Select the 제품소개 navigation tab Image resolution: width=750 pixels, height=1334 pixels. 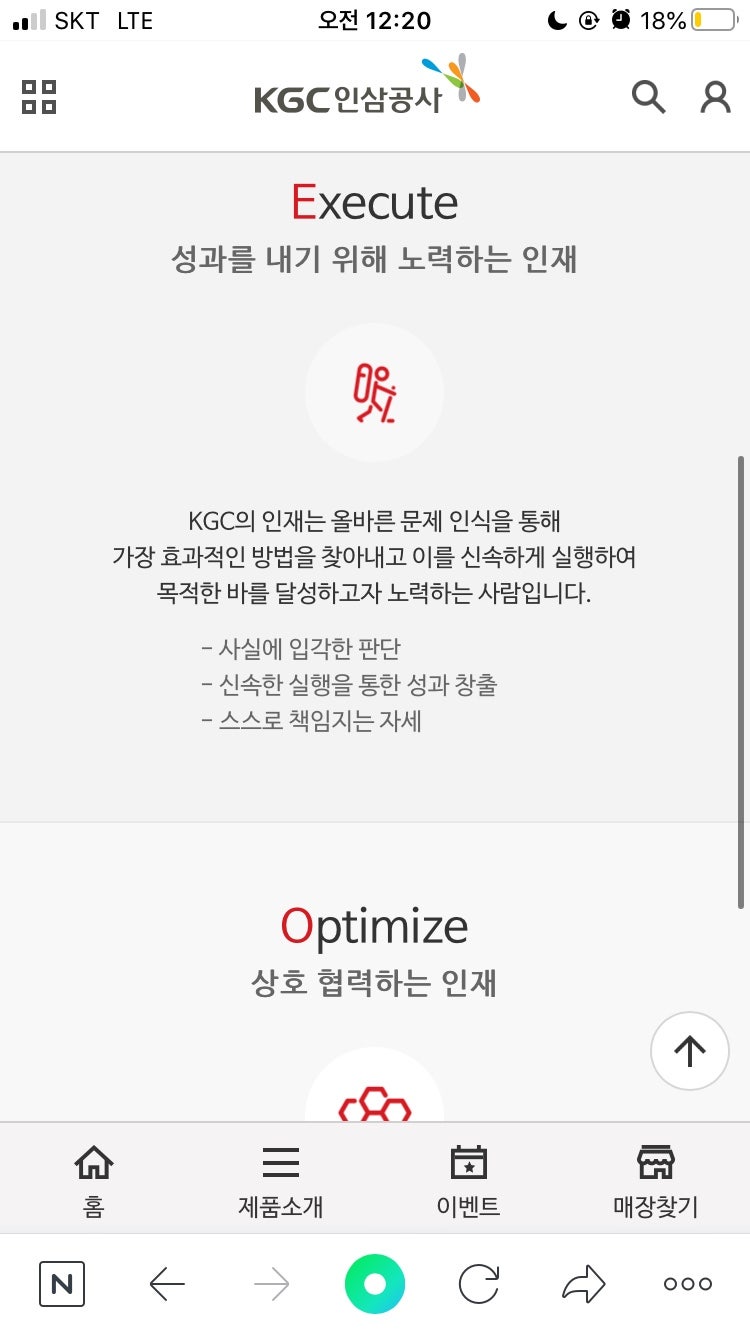point(280,1180)
